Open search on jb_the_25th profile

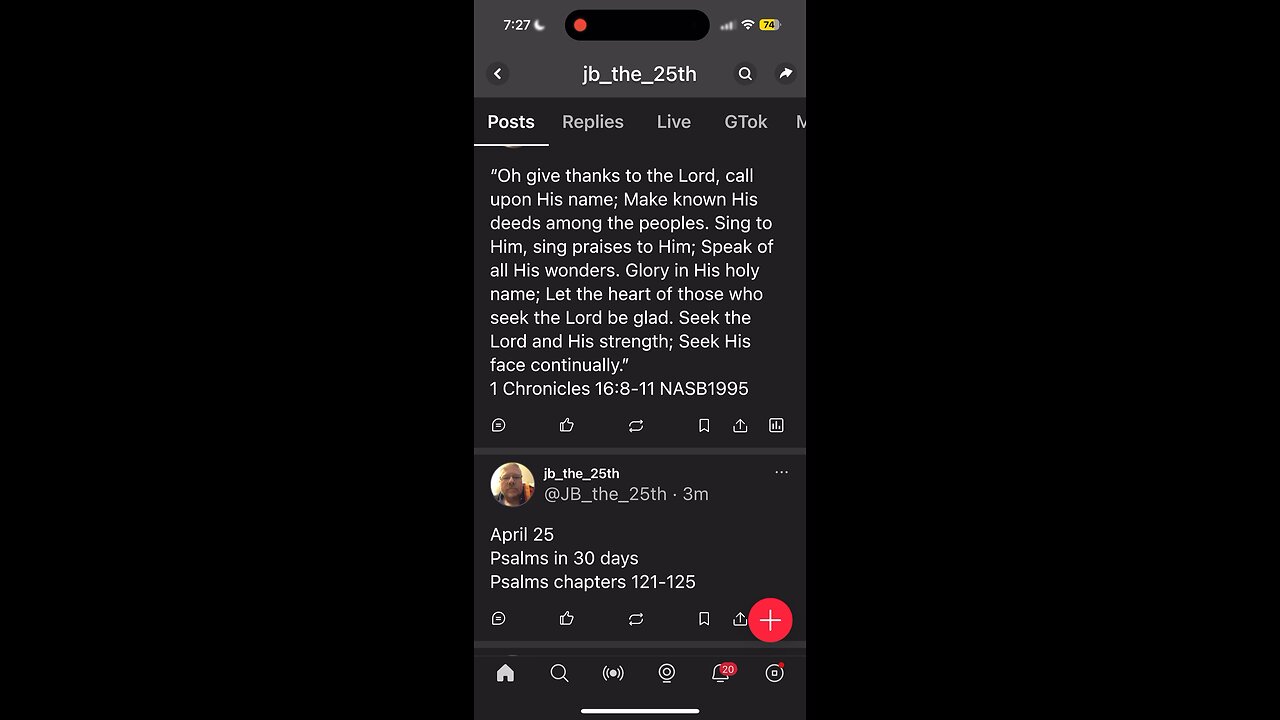[x=745, y=74]
